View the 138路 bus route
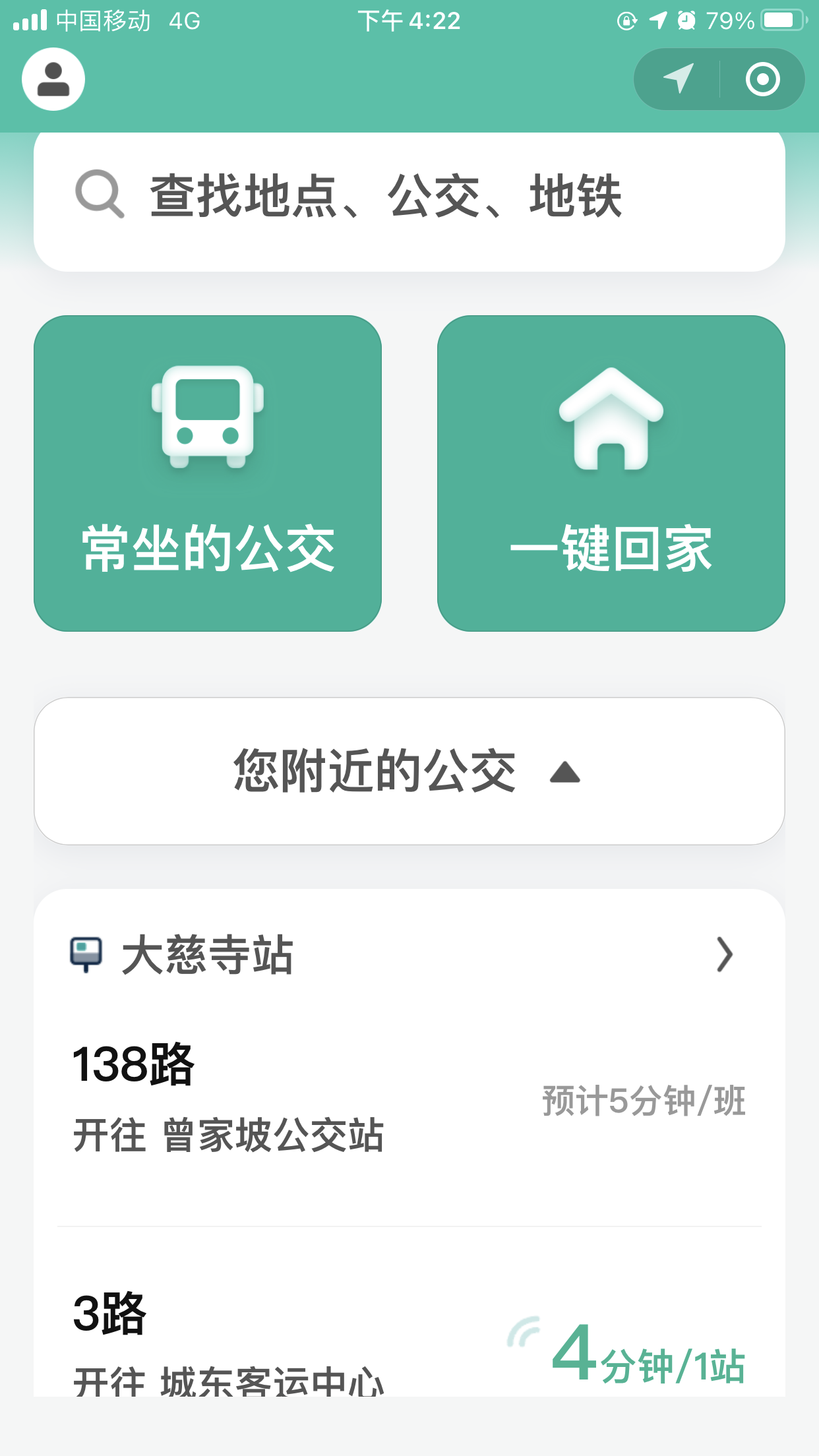 (409, 1098)
